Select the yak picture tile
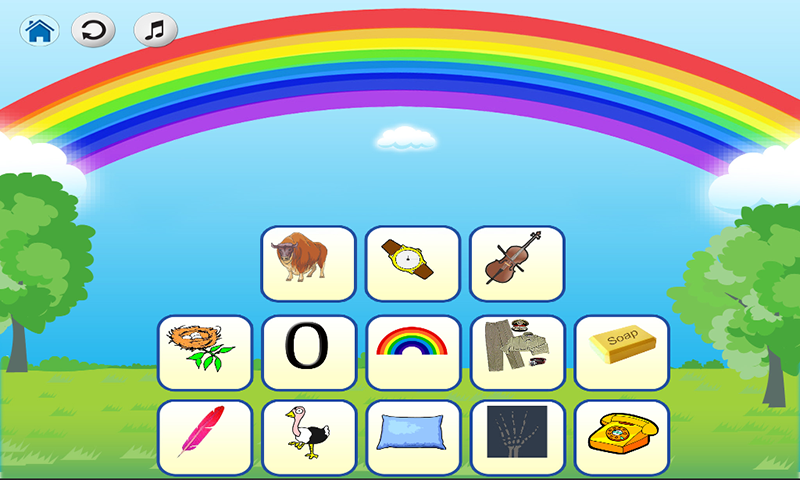This screenshot has width=800, height=480. pos(308,263)
